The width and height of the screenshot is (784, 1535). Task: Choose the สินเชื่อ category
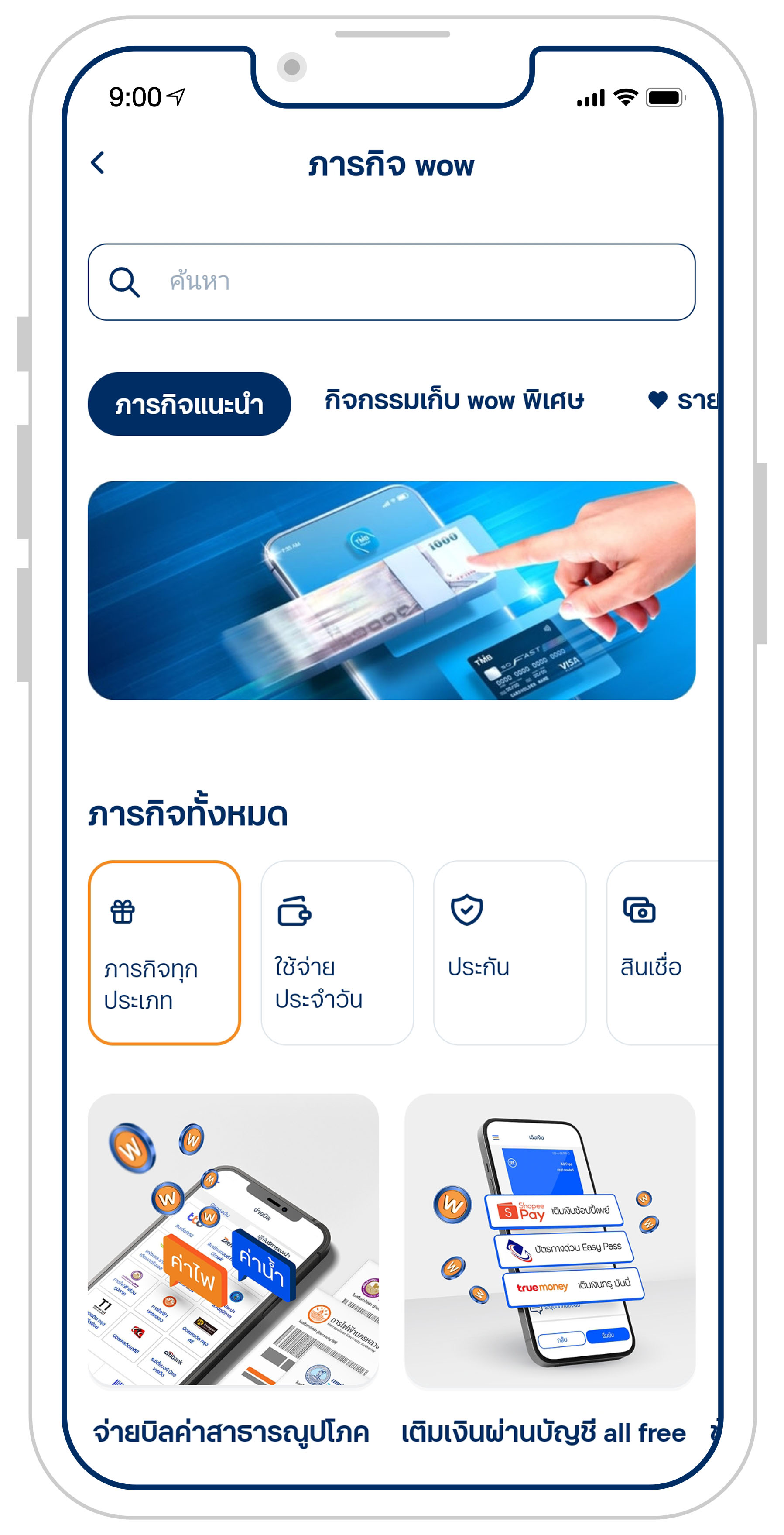661,952
